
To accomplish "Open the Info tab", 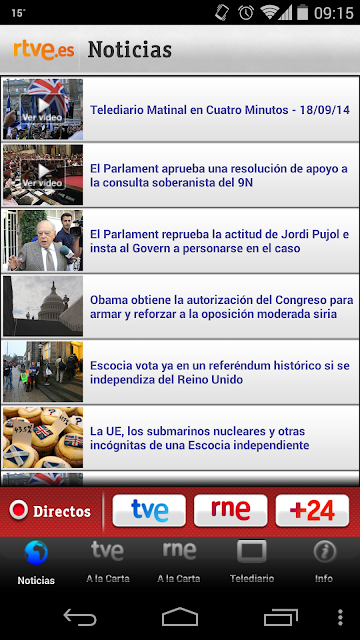I will 324,562.
